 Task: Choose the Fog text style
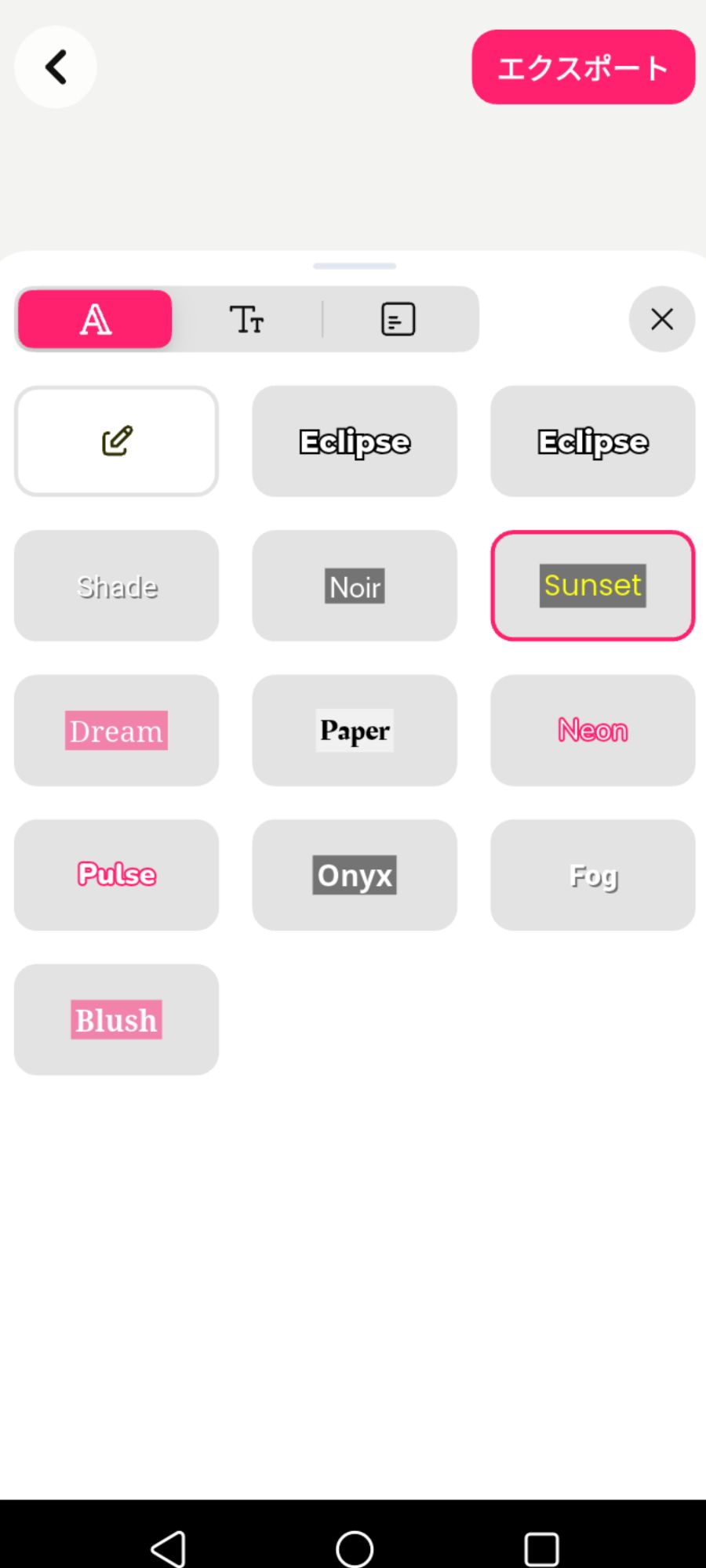pyautogui.click(x=592, y=875)
